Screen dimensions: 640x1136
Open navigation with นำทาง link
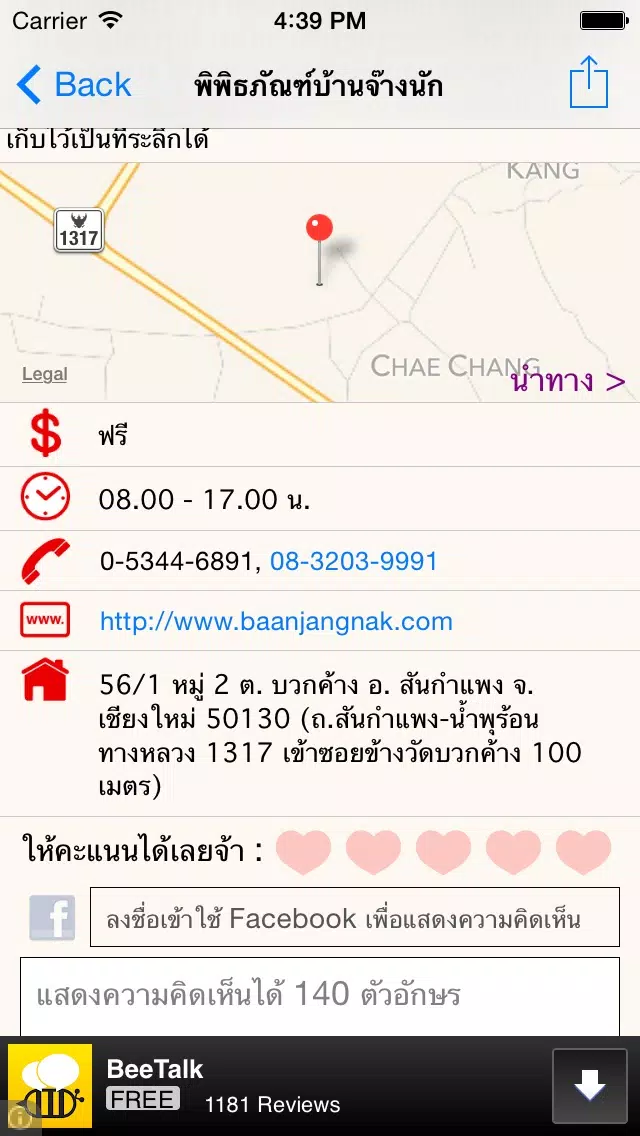click(x=568, y=380)
